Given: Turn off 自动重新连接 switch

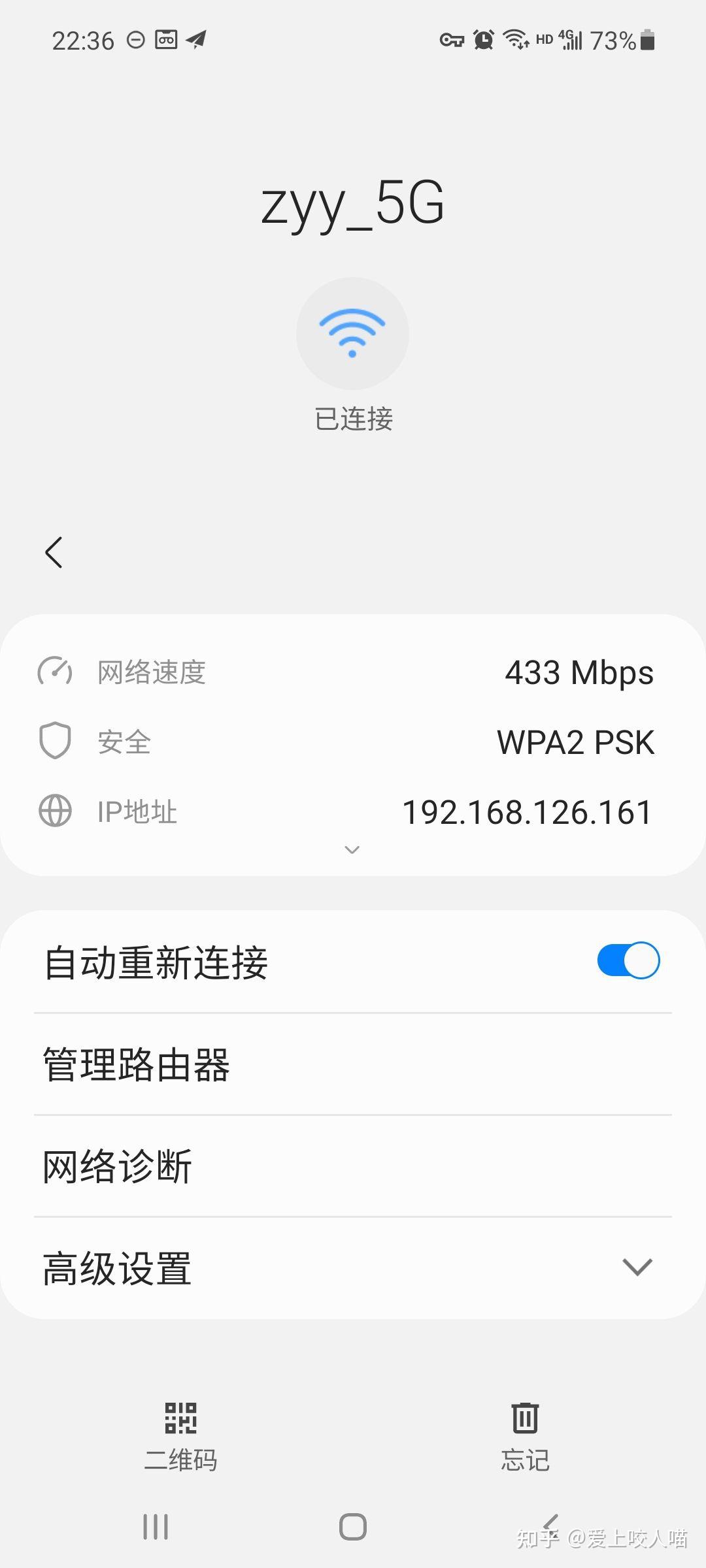Looking at the screenshot, I should 628,960.
